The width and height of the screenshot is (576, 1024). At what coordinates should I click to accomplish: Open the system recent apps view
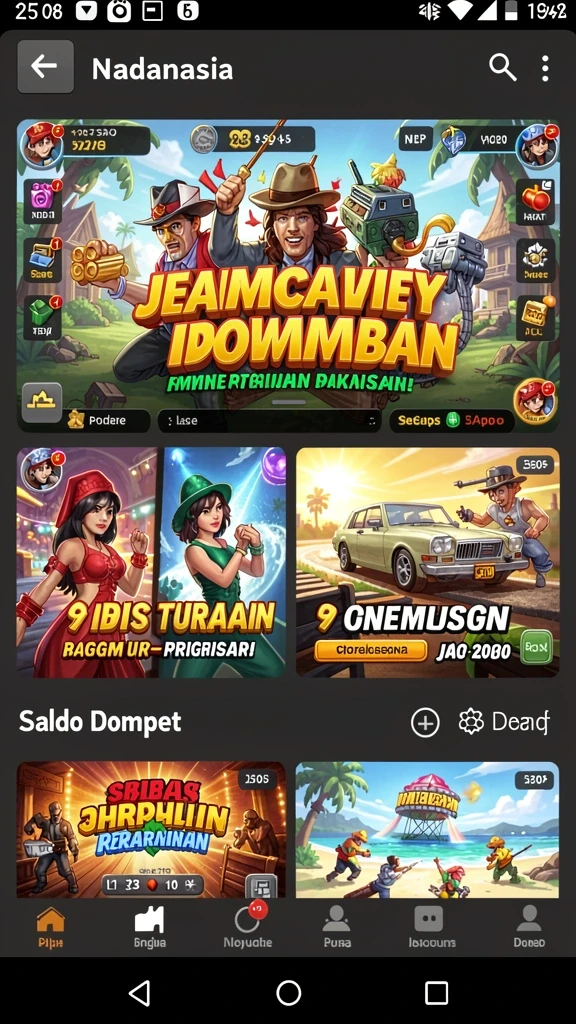tap(436, 993)
